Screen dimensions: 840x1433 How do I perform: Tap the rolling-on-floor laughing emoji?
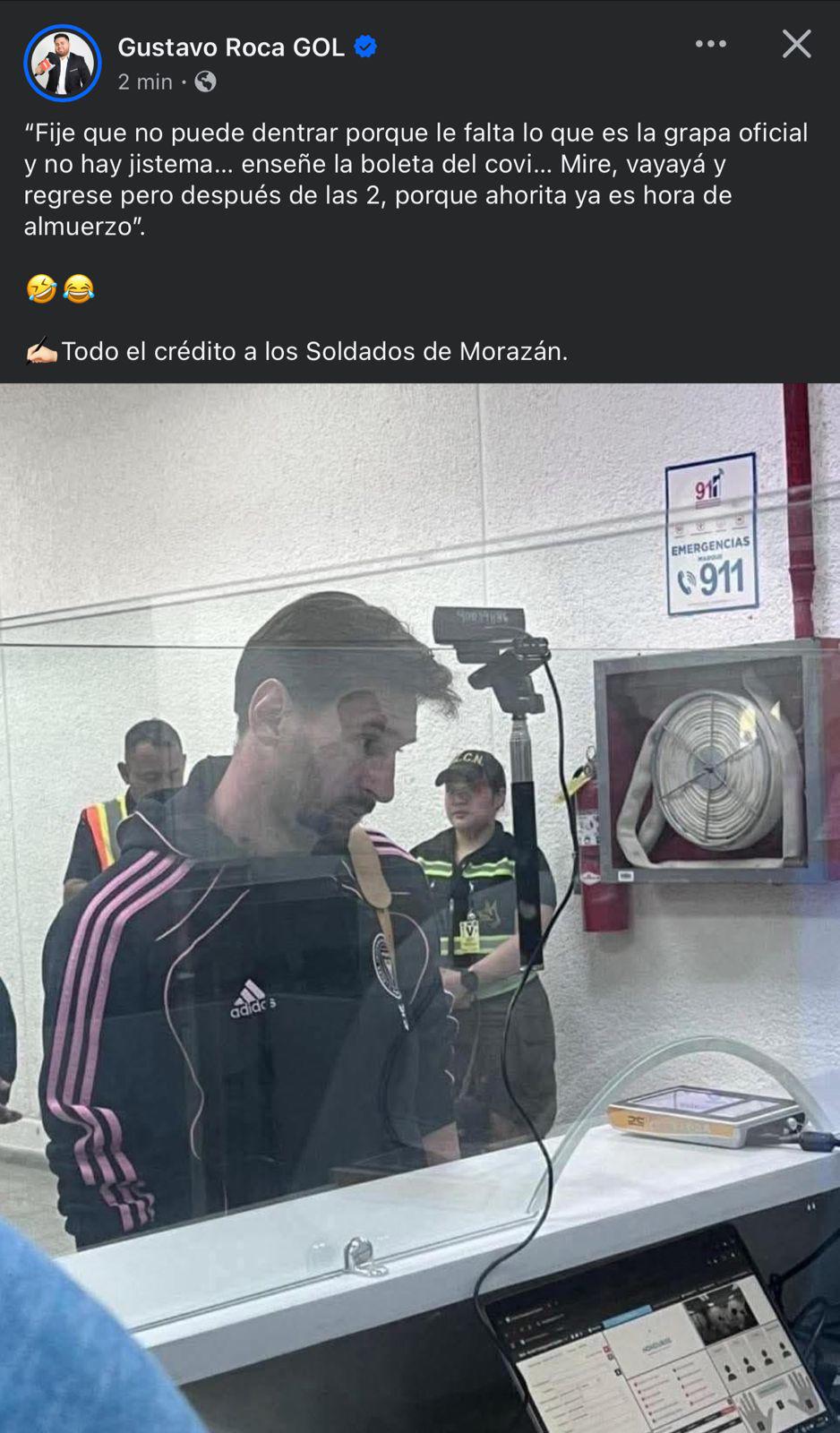[x=42, y=288]
